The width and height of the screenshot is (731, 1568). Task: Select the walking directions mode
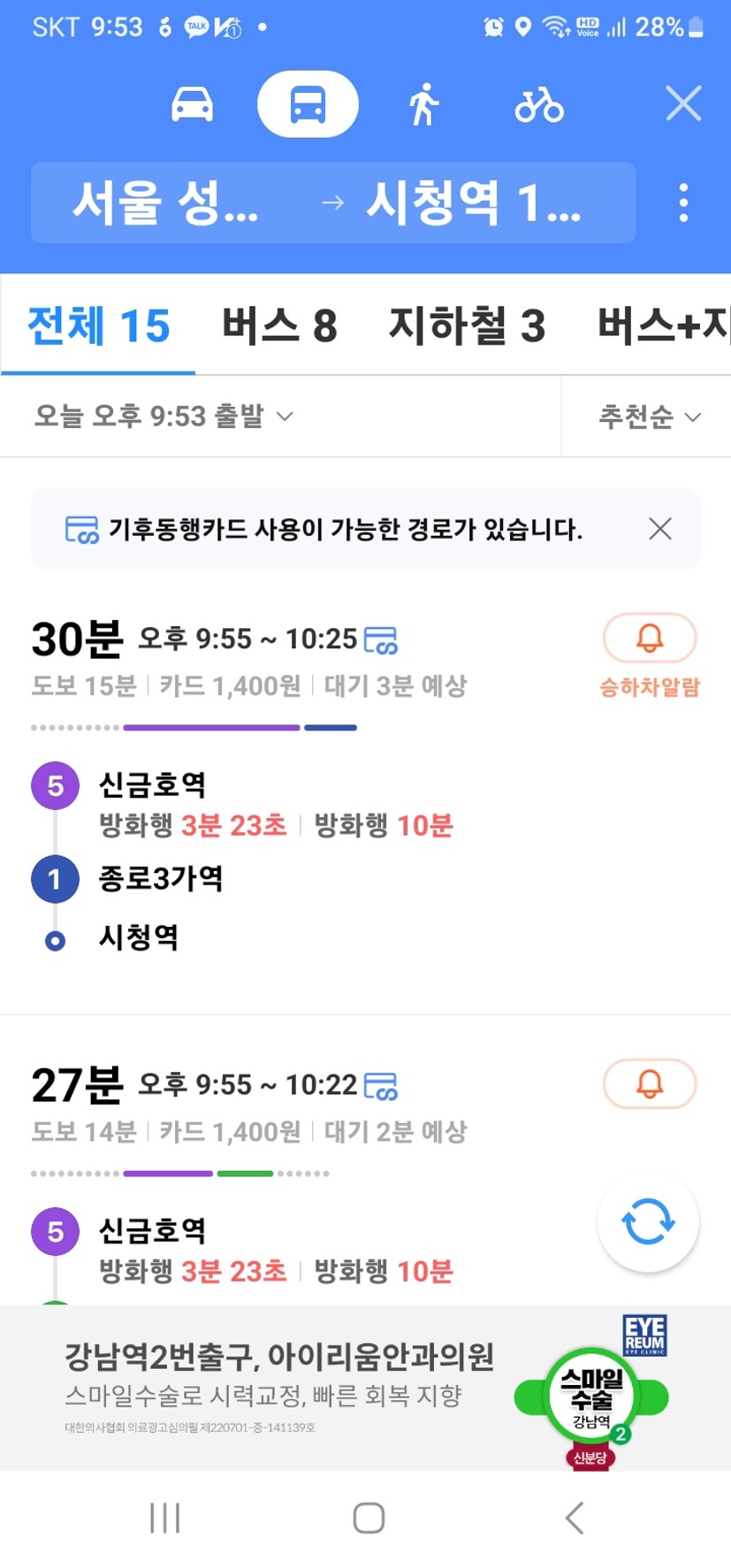423,104
